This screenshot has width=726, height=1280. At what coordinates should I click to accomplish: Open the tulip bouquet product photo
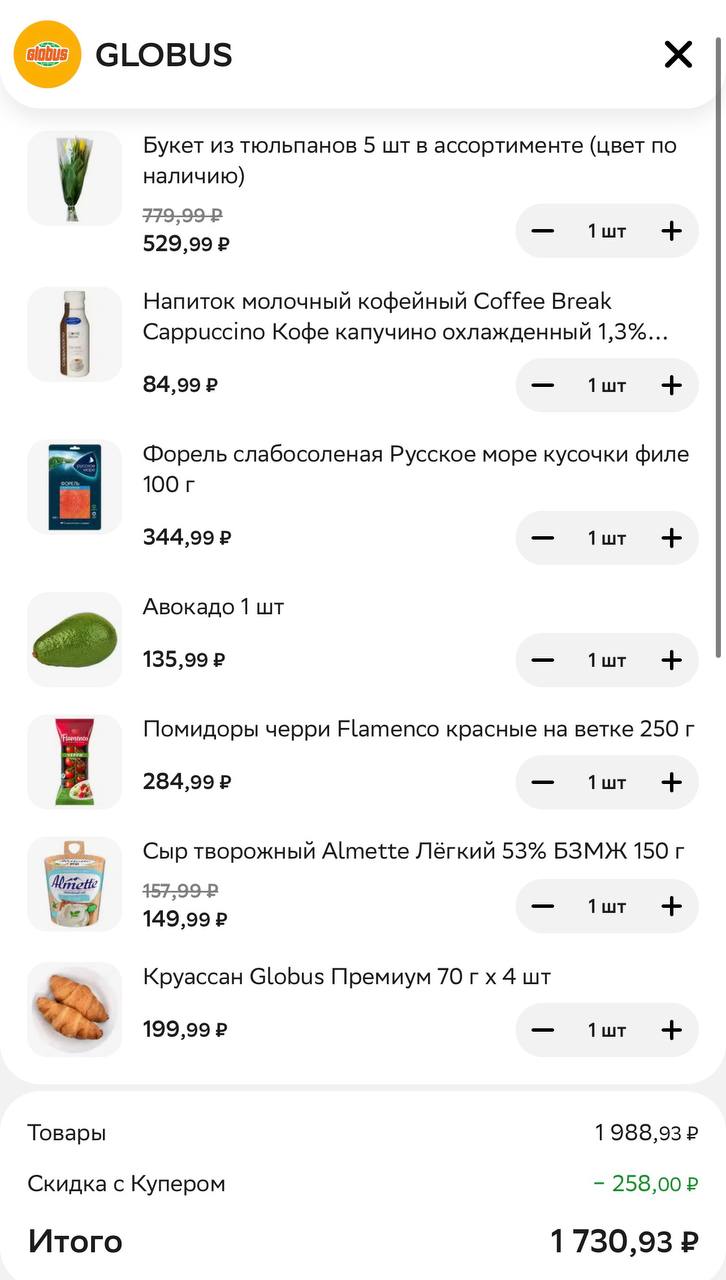(x=74, y=178)
